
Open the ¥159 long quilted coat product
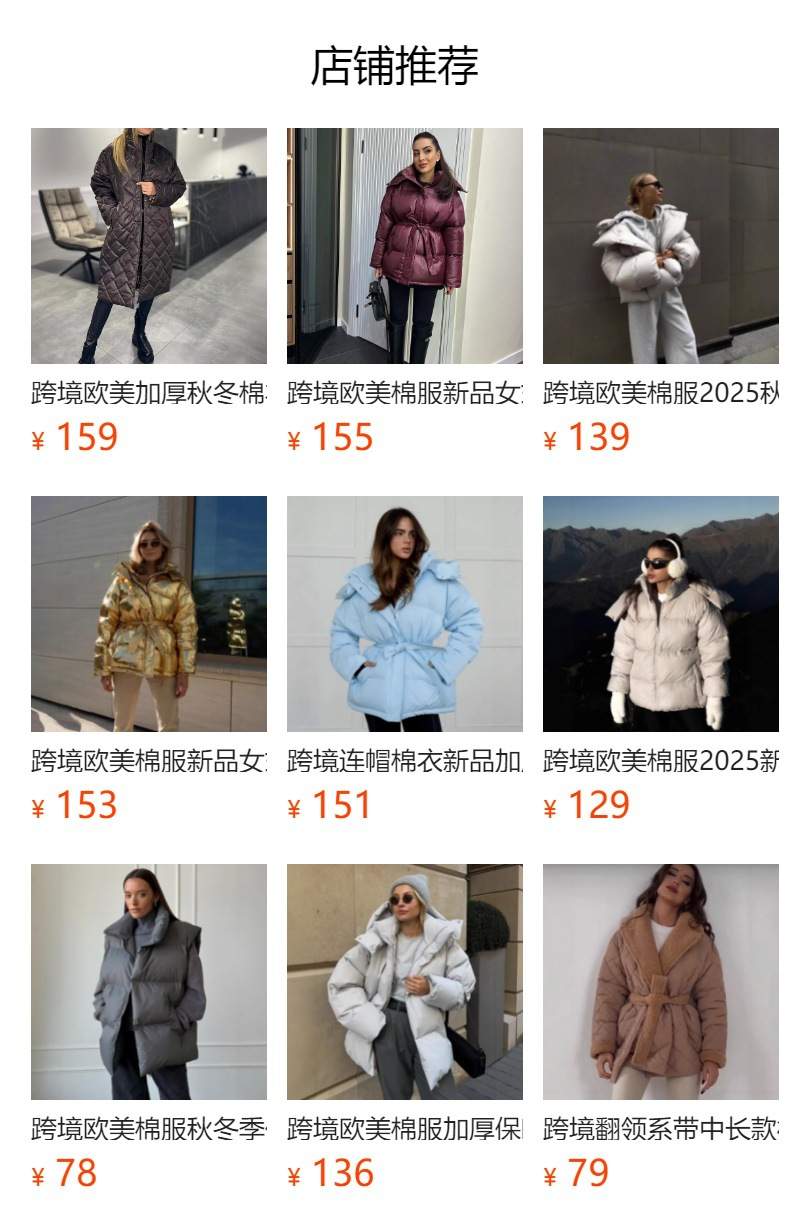(x=148, y=246)
